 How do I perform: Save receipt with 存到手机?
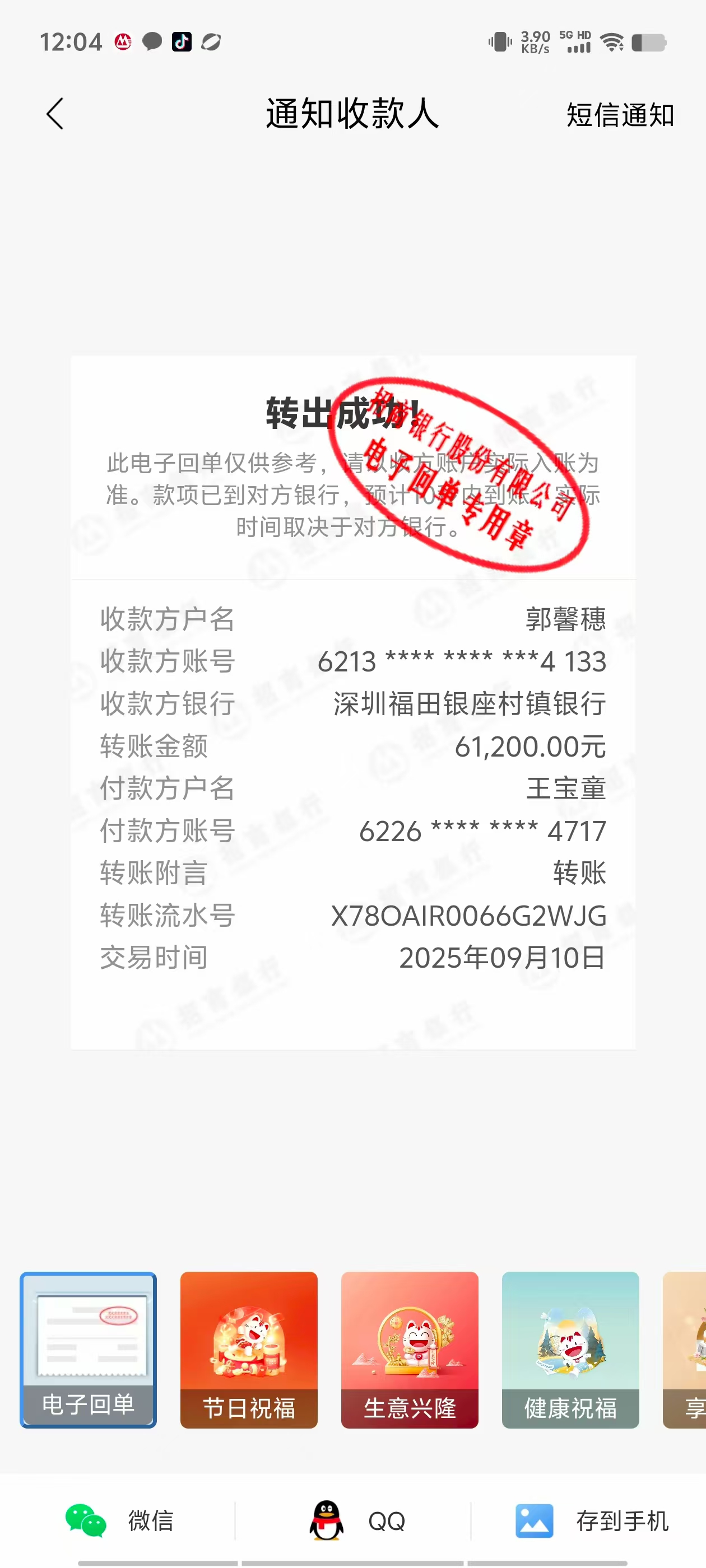pos(592,1521)
